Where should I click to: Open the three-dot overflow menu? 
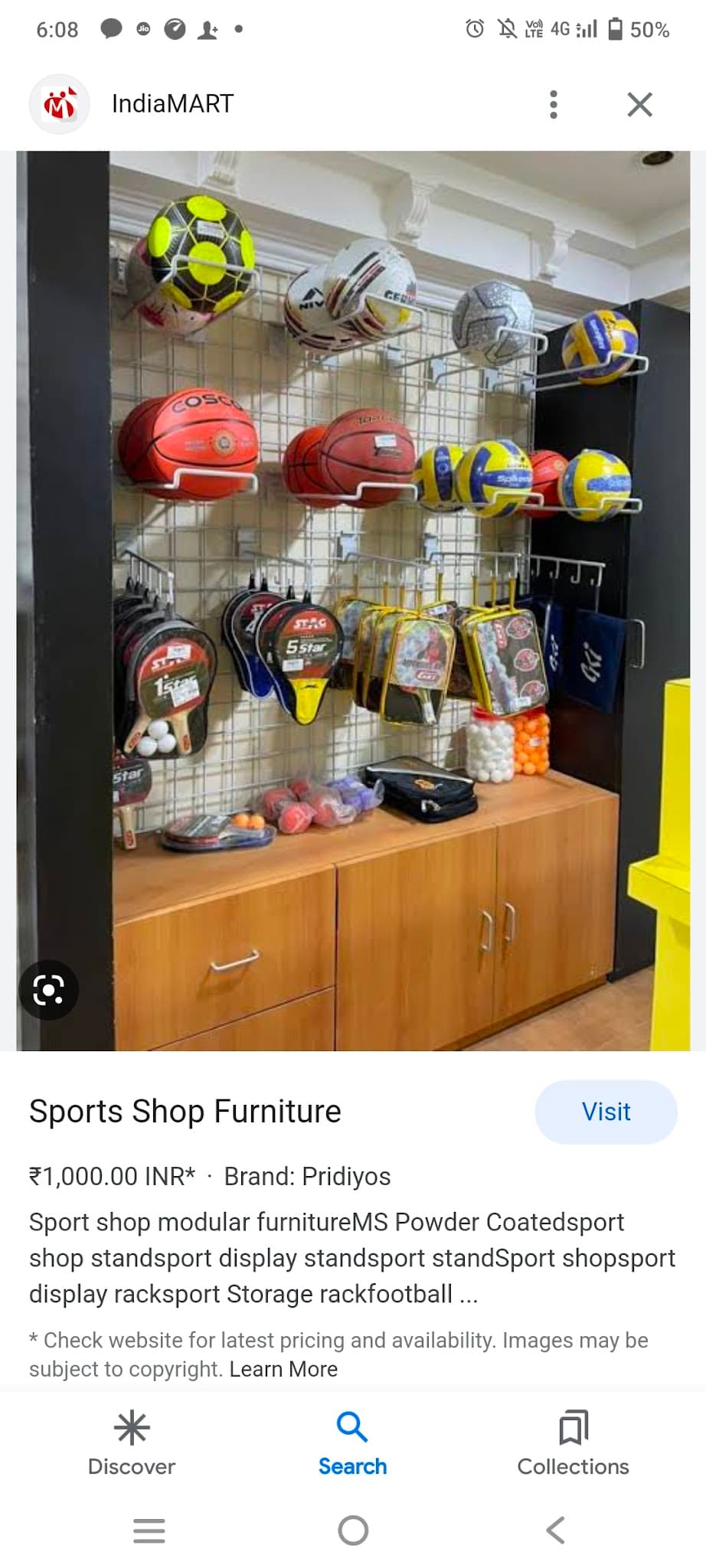click(553, 105)
